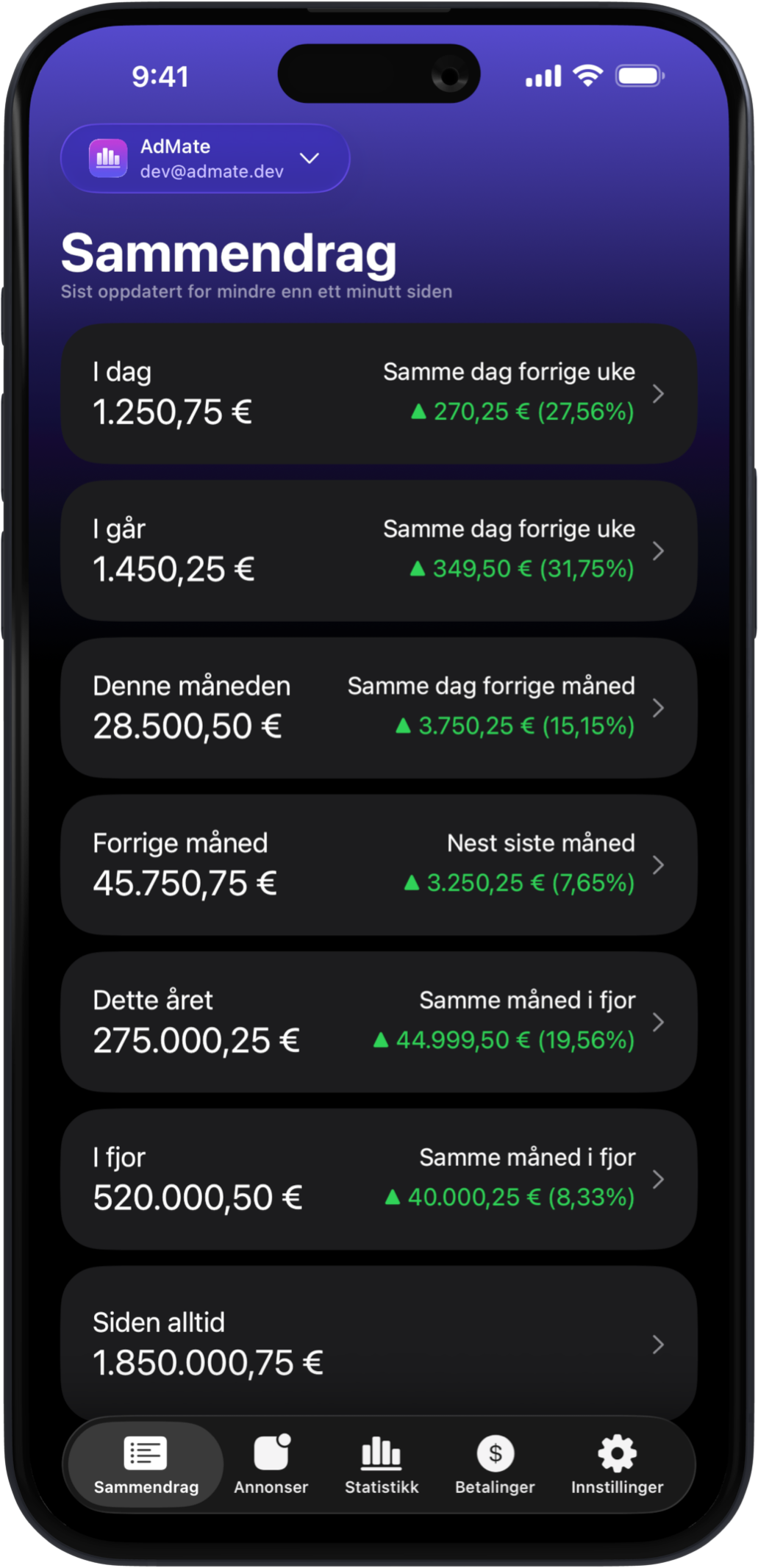
Task: Open the I fjor earnings card
Action: pos(378,1179)
